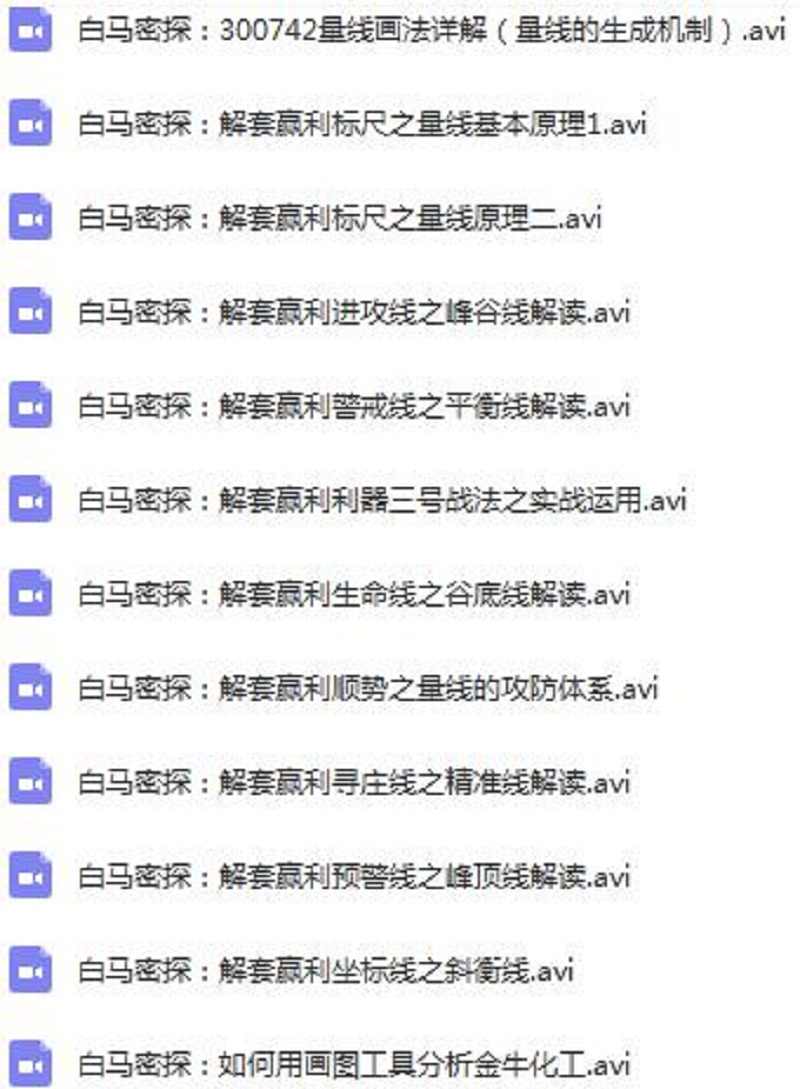Play 解套赢利生命线之谷底线解读.avi
The height and width of the screenshot is (1089, 800).
click(x=354, y=594)
